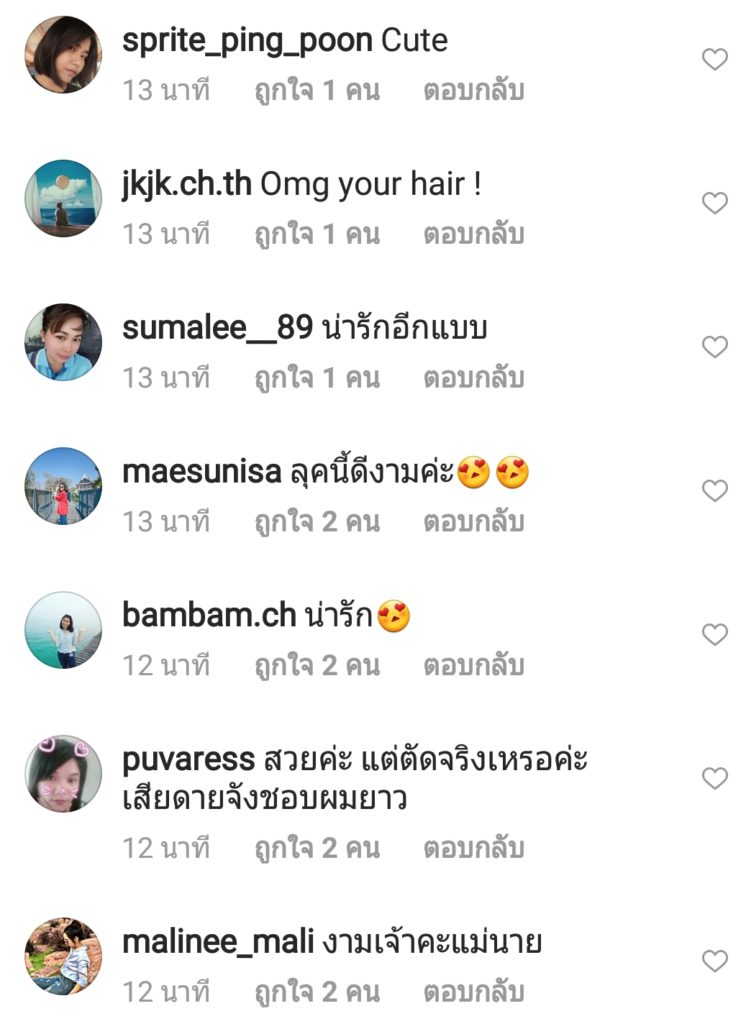746x1024 pixels.
Task: Open malinee_mali's profile avatar
Action: [63, 956]
